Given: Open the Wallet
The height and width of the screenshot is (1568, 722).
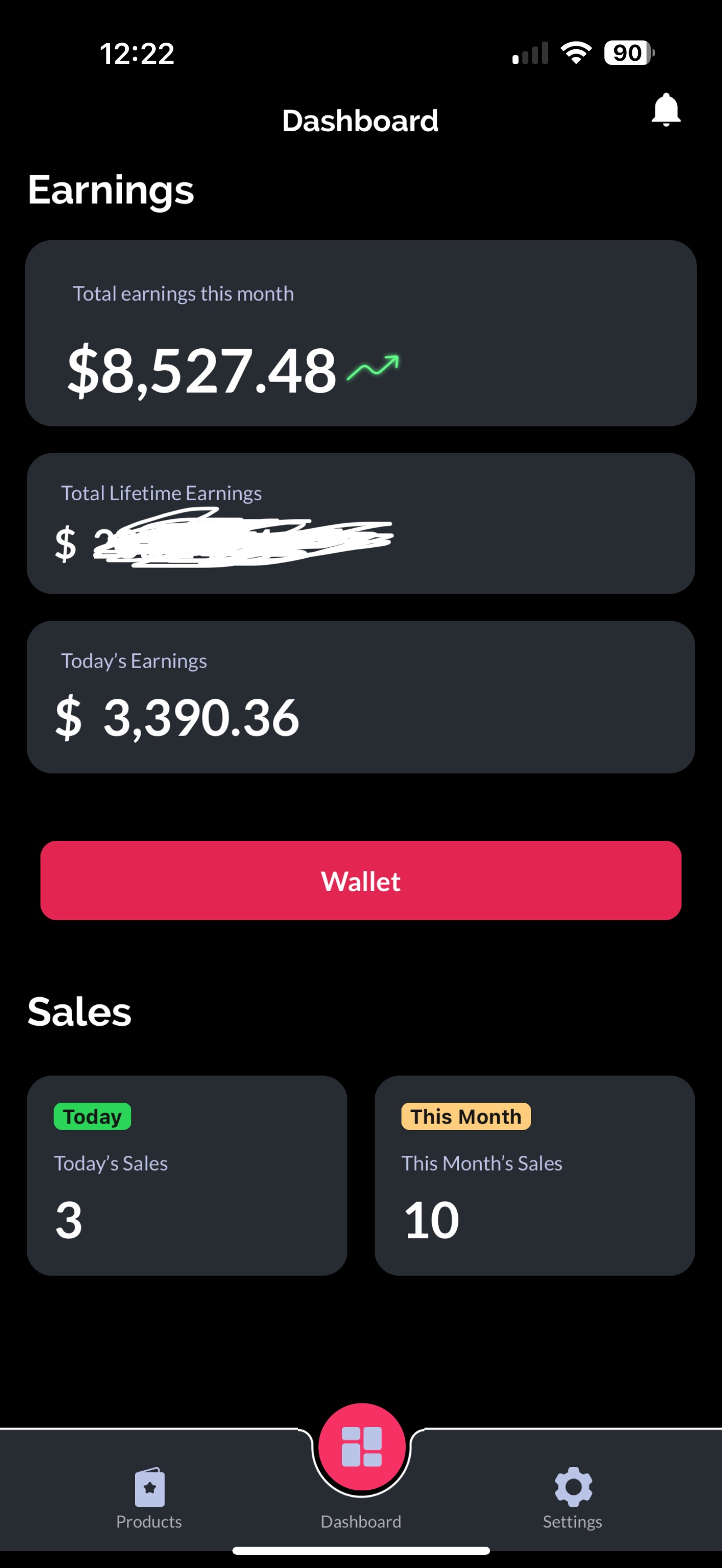Looking at the screenshot, I should click(360, 880).
